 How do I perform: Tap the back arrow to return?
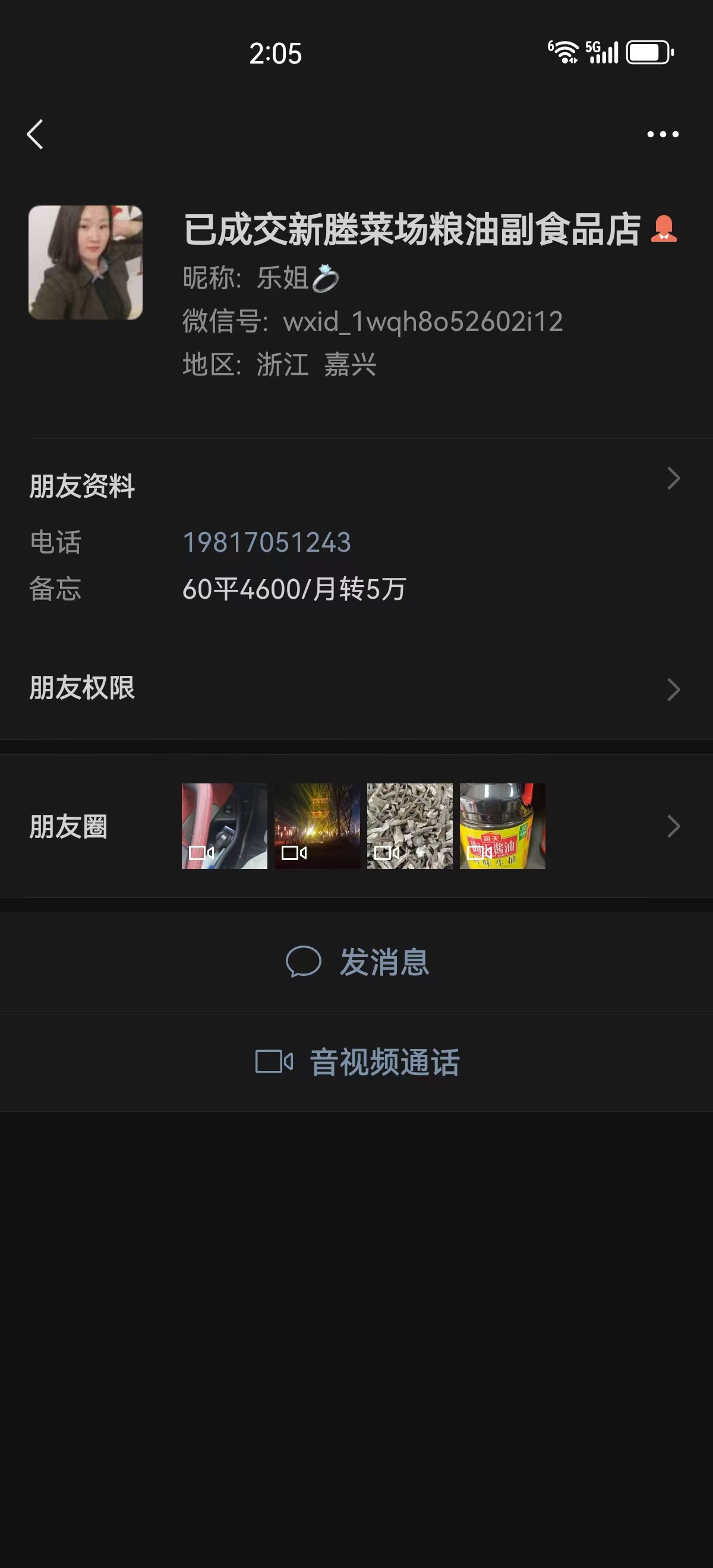pyautogui.click(x=34, y=135)
